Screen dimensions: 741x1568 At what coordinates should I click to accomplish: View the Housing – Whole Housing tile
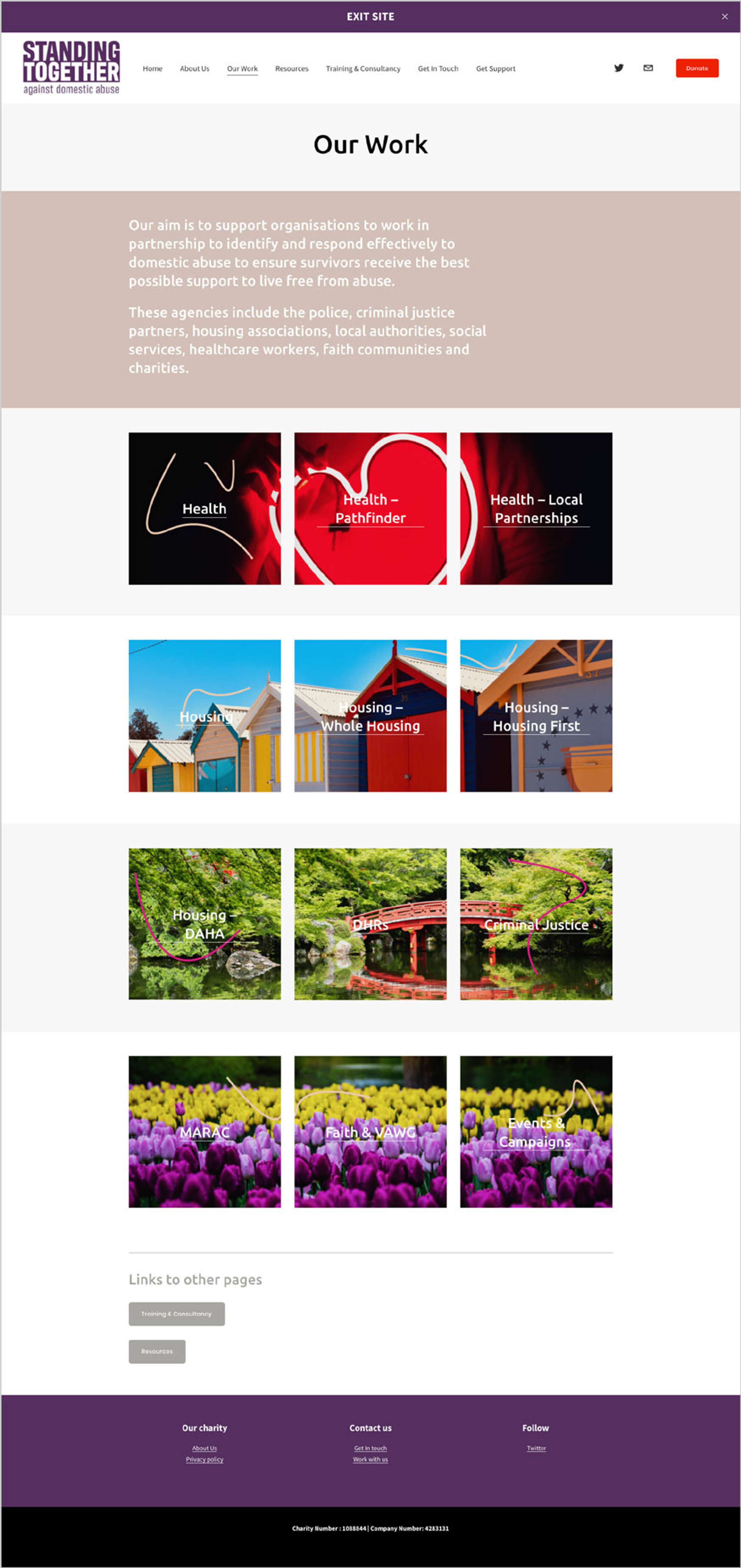(x=370, y=716)
